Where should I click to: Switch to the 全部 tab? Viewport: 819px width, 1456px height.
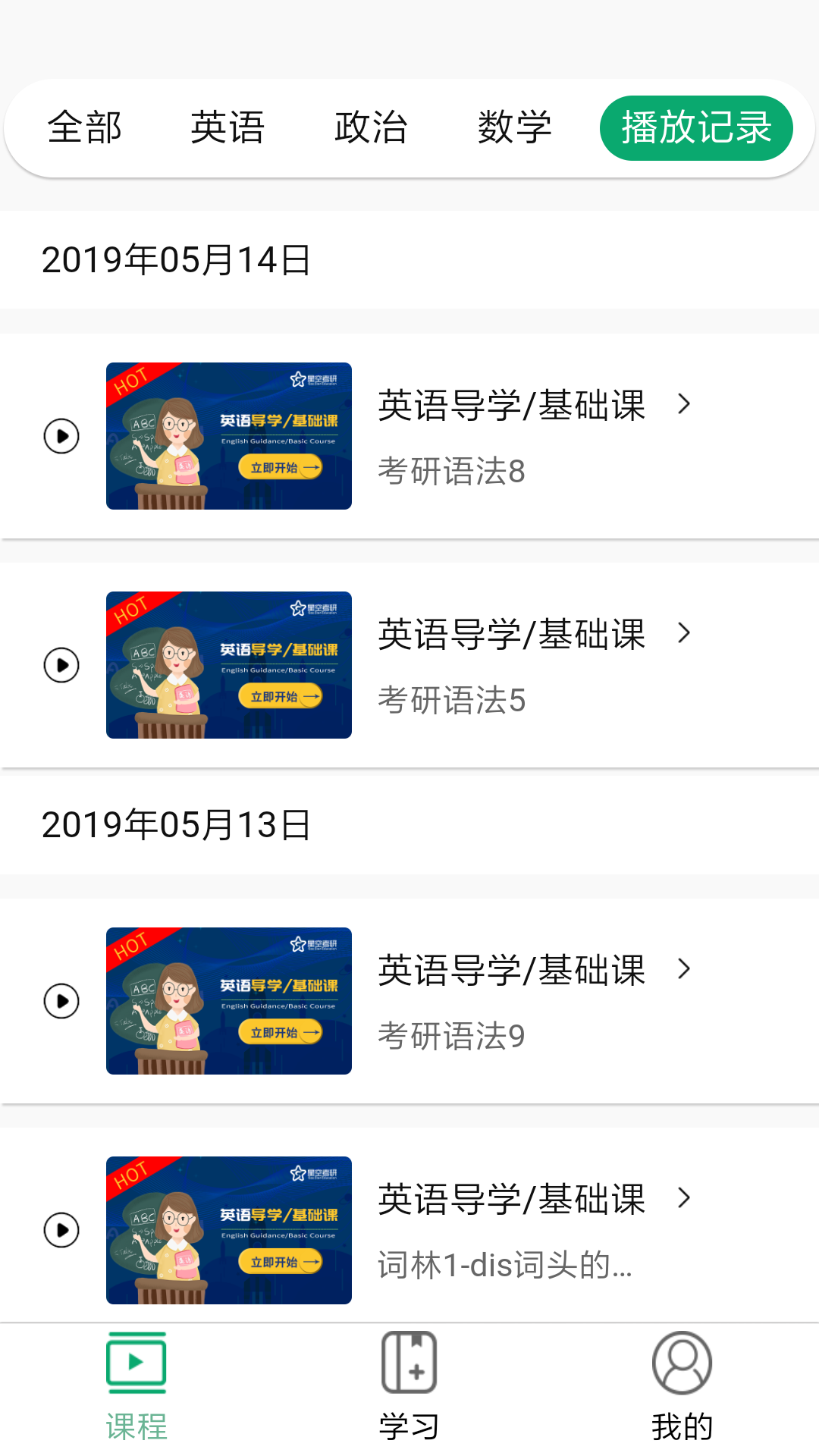pos(84,127)
